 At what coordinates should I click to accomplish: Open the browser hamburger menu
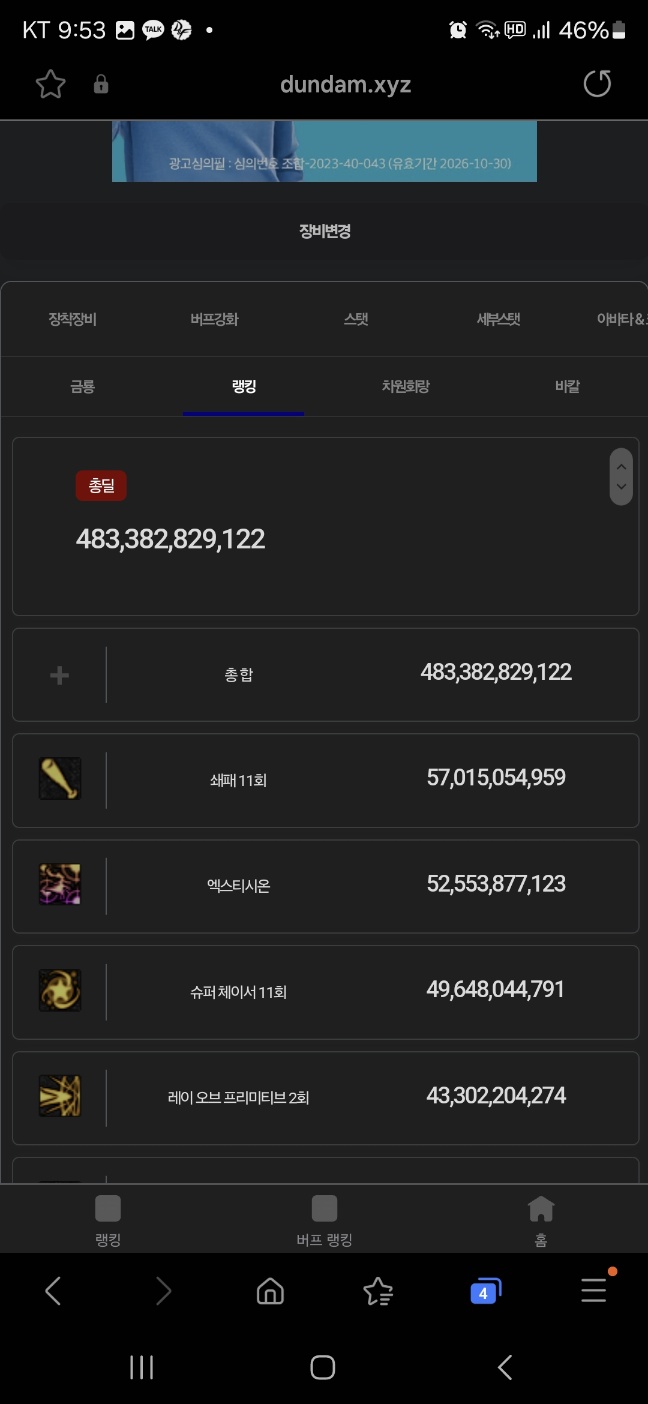(594, 1291)
